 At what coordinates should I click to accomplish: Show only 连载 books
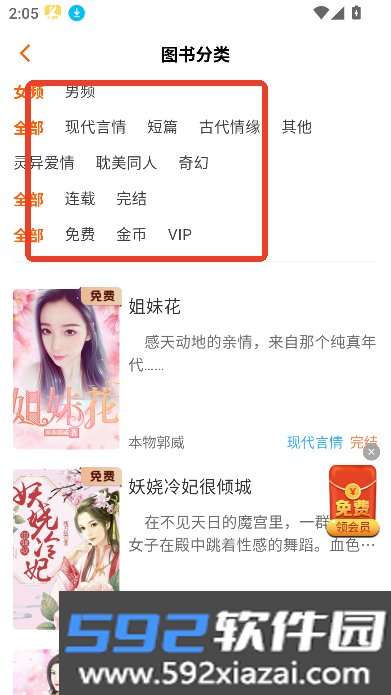[80, 199]
